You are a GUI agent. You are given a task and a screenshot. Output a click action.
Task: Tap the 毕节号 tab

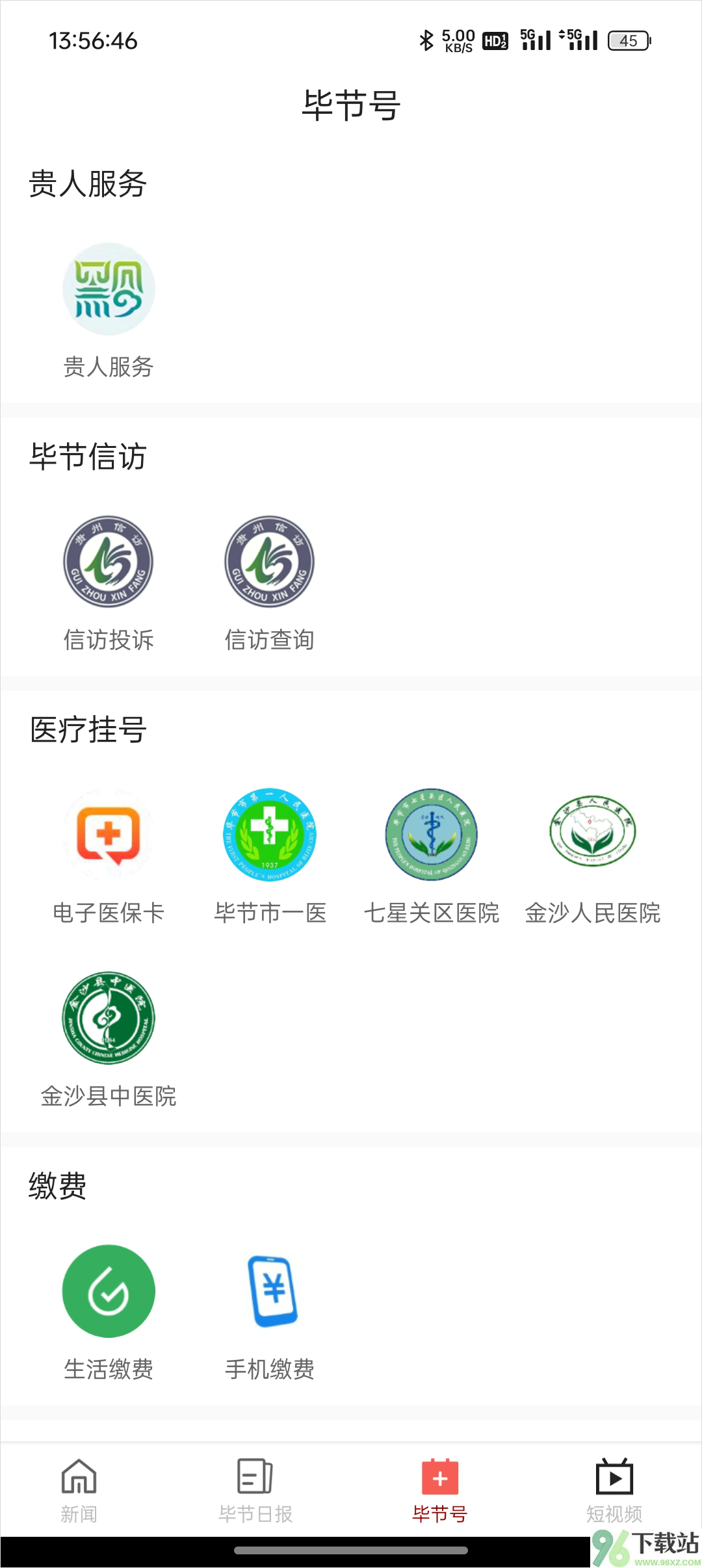[440, 1490]
